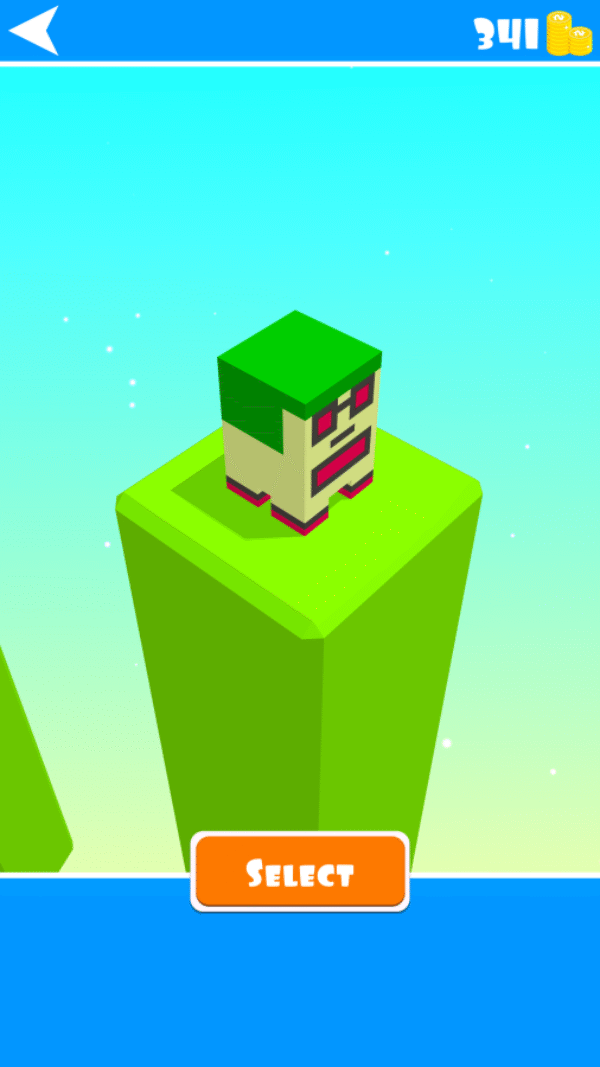This screenshot has height=1067, width=600.
Task: Tap the orange Select button
Action: (300, 872)
